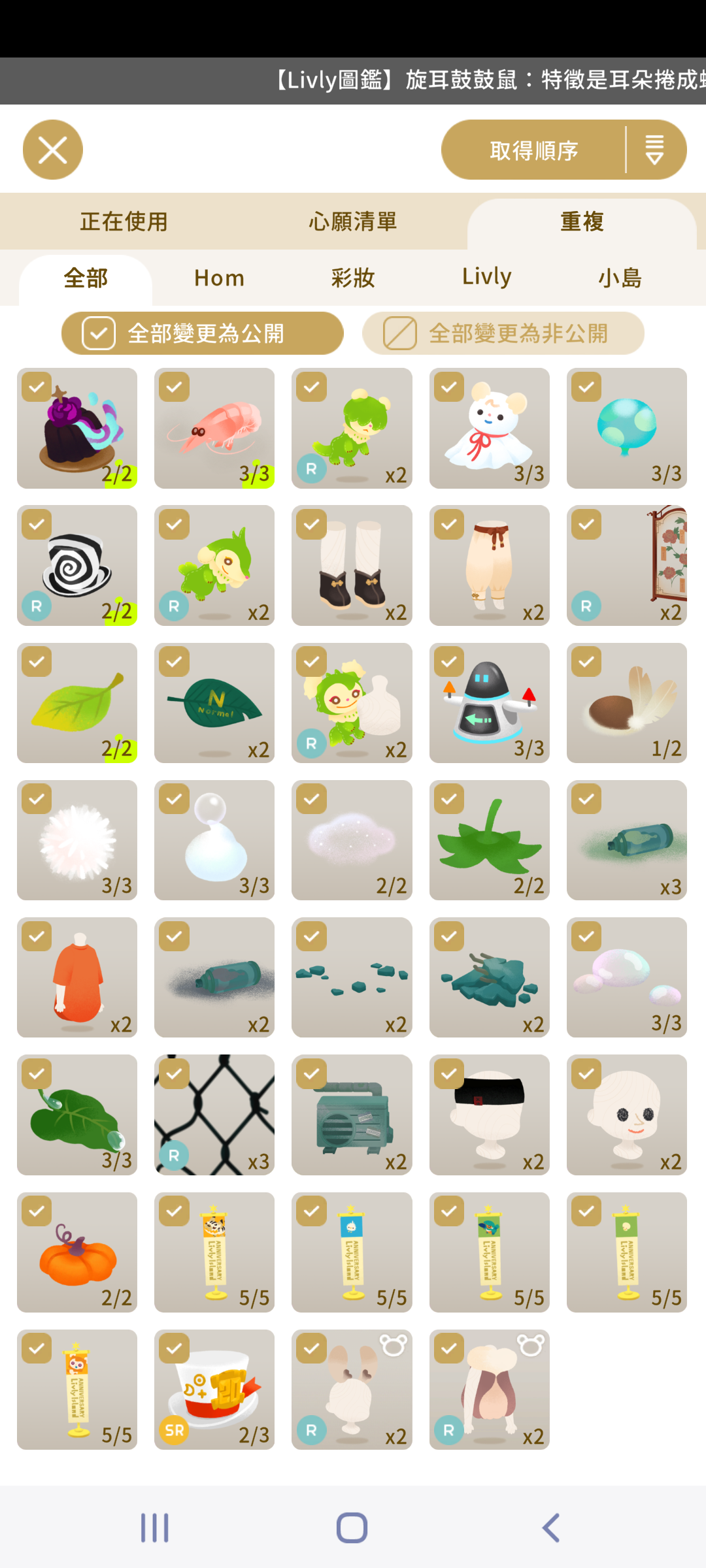Tap 全部變更為公開 button

coord(203,333)
